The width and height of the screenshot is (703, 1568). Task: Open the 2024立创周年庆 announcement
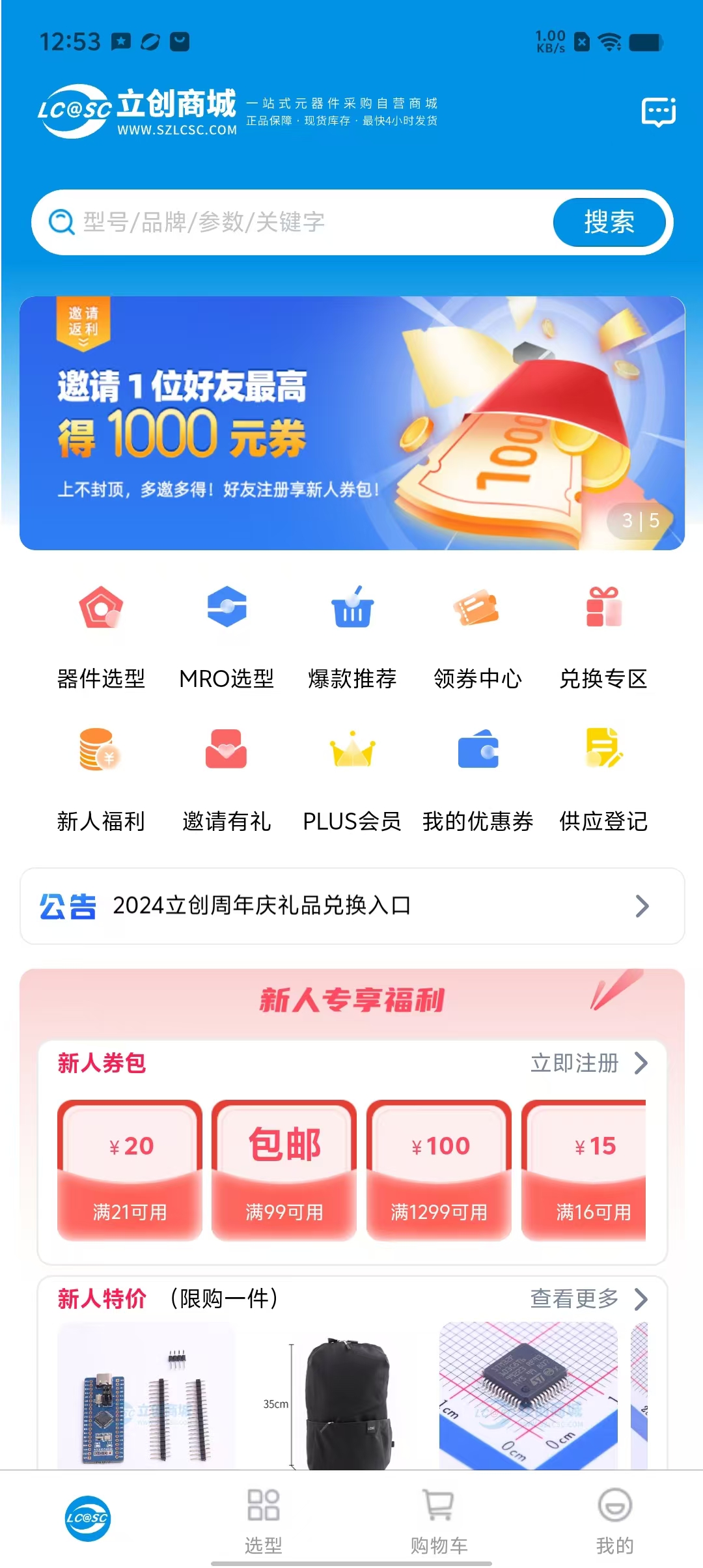(351, 906)
